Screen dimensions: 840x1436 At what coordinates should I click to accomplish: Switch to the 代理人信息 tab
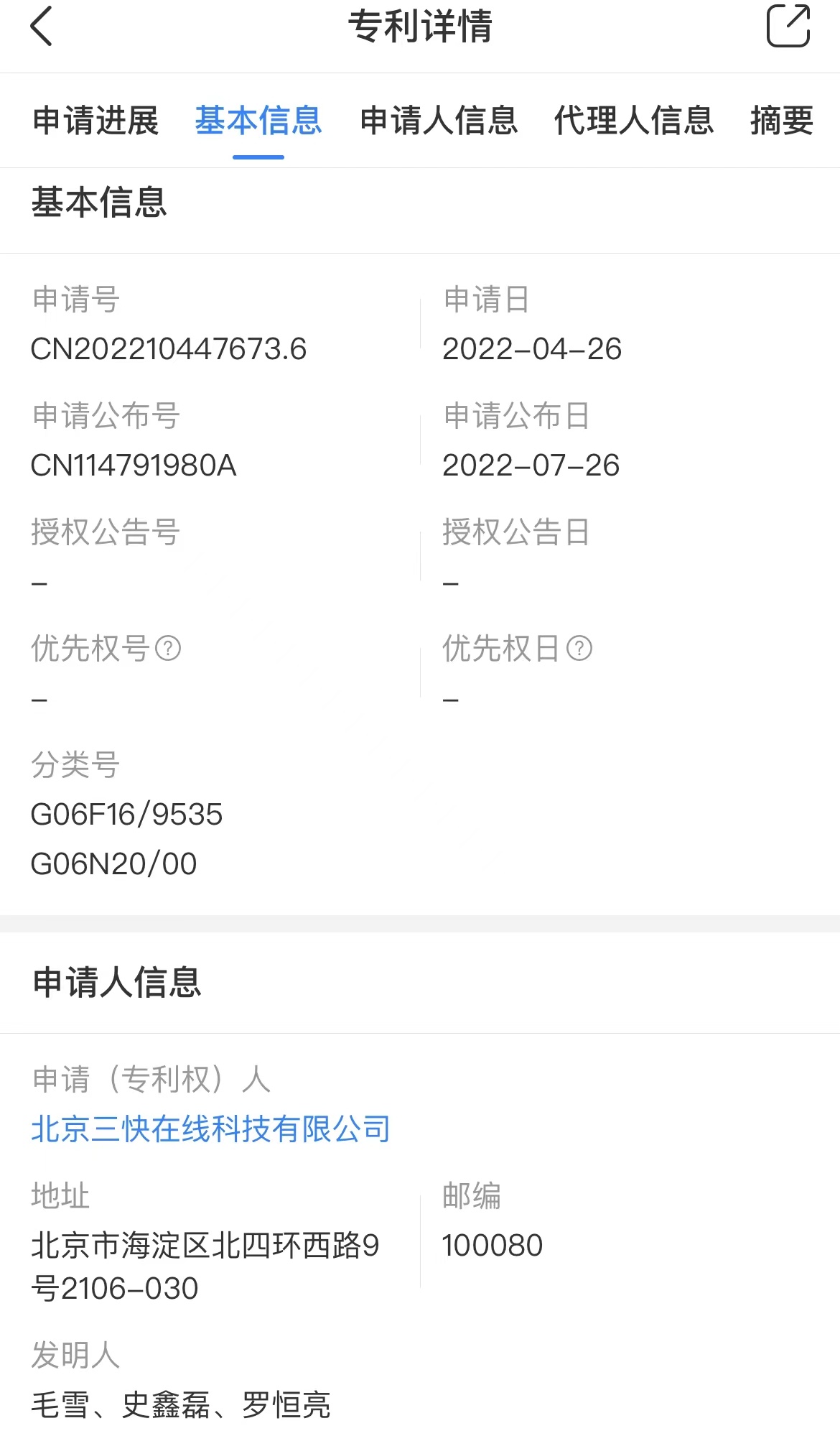(634, 120)
